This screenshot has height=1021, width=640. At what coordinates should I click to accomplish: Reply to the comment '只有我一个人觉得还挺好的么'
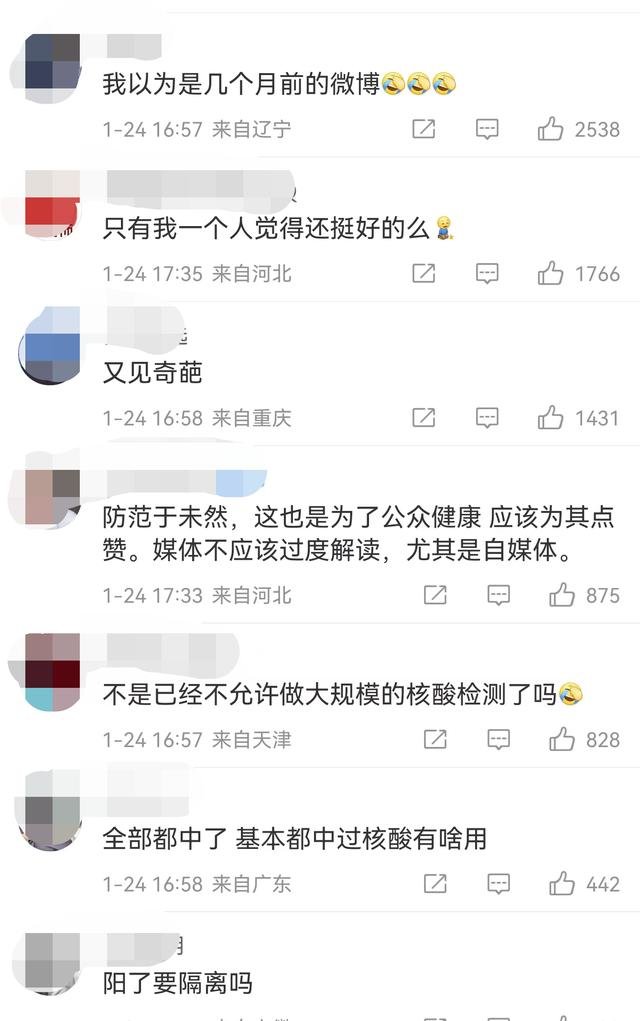[x=487, y=273]
